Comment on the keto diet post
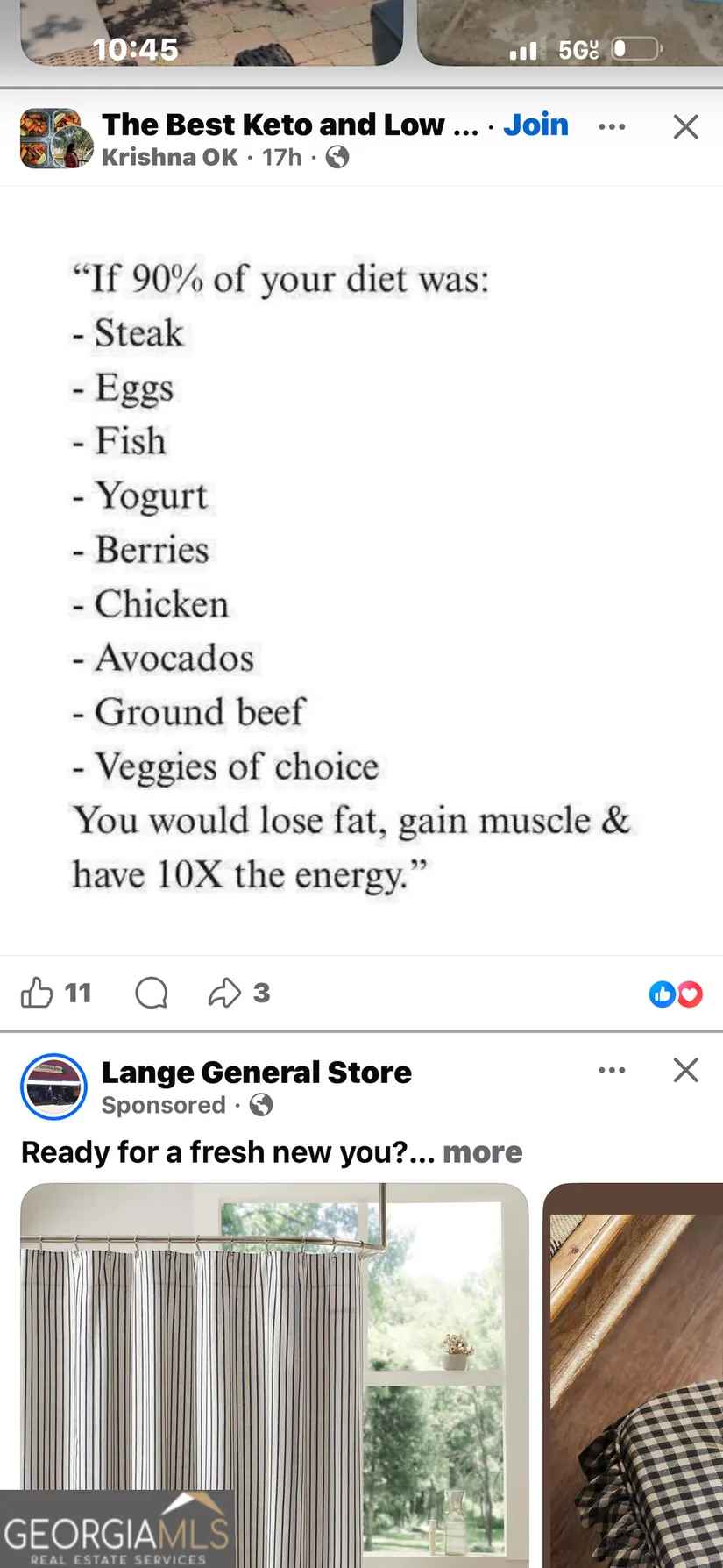The width and height of the screenshot is (723, 1568). pos(151,993)
